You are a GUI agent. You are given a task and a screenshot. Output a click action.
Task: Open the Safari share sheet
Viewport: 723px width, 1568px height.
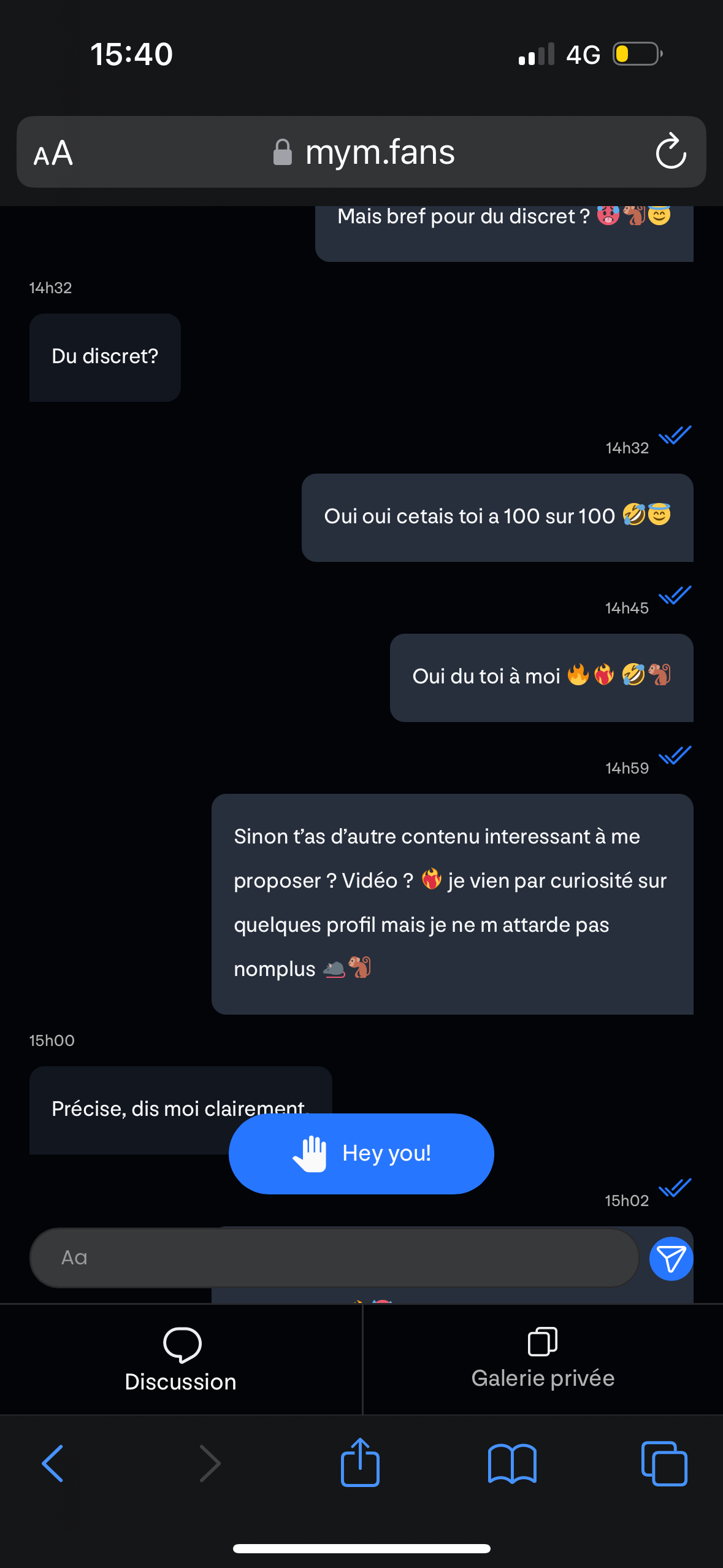(360, 1462)
